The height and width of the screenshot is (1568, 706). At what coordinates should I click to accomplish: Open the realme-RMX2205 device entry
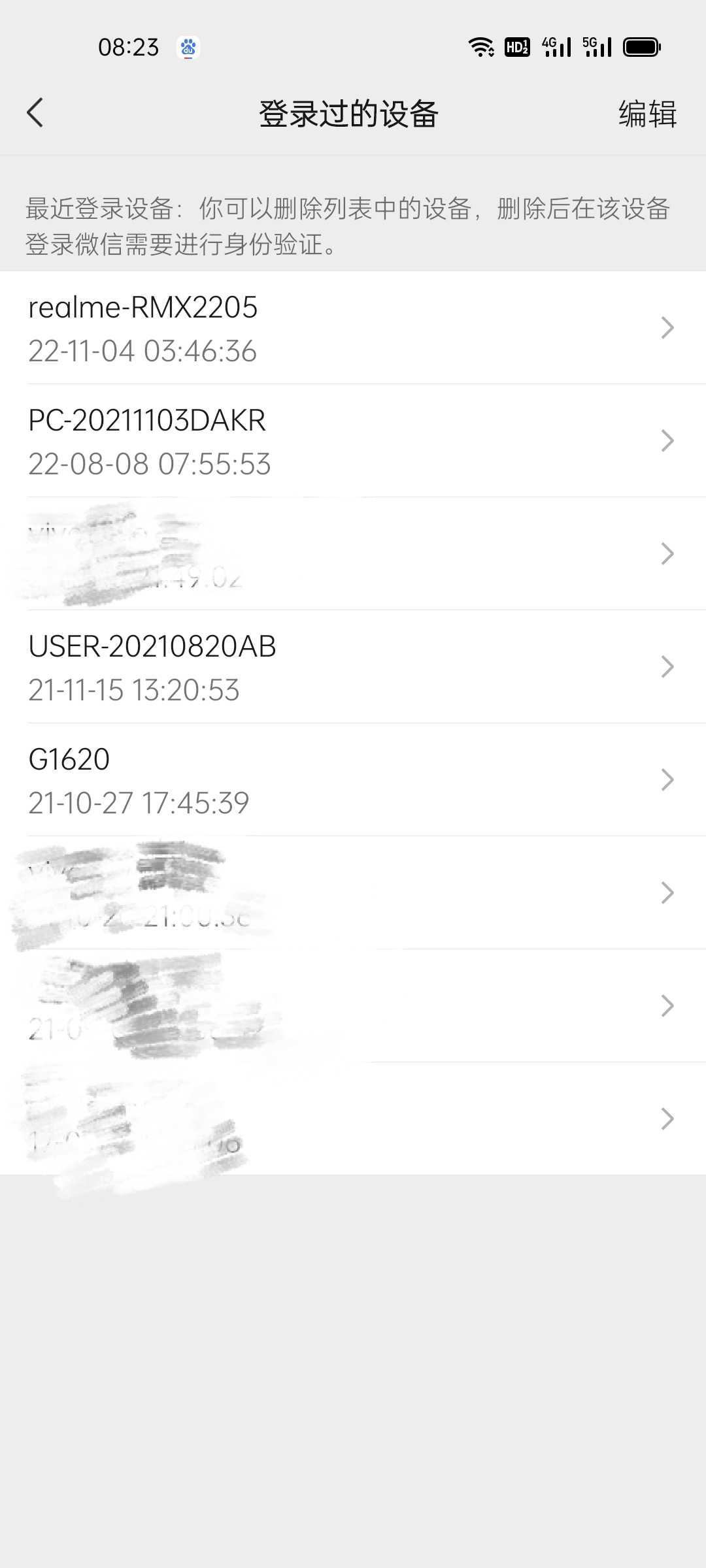pos(353,327)
